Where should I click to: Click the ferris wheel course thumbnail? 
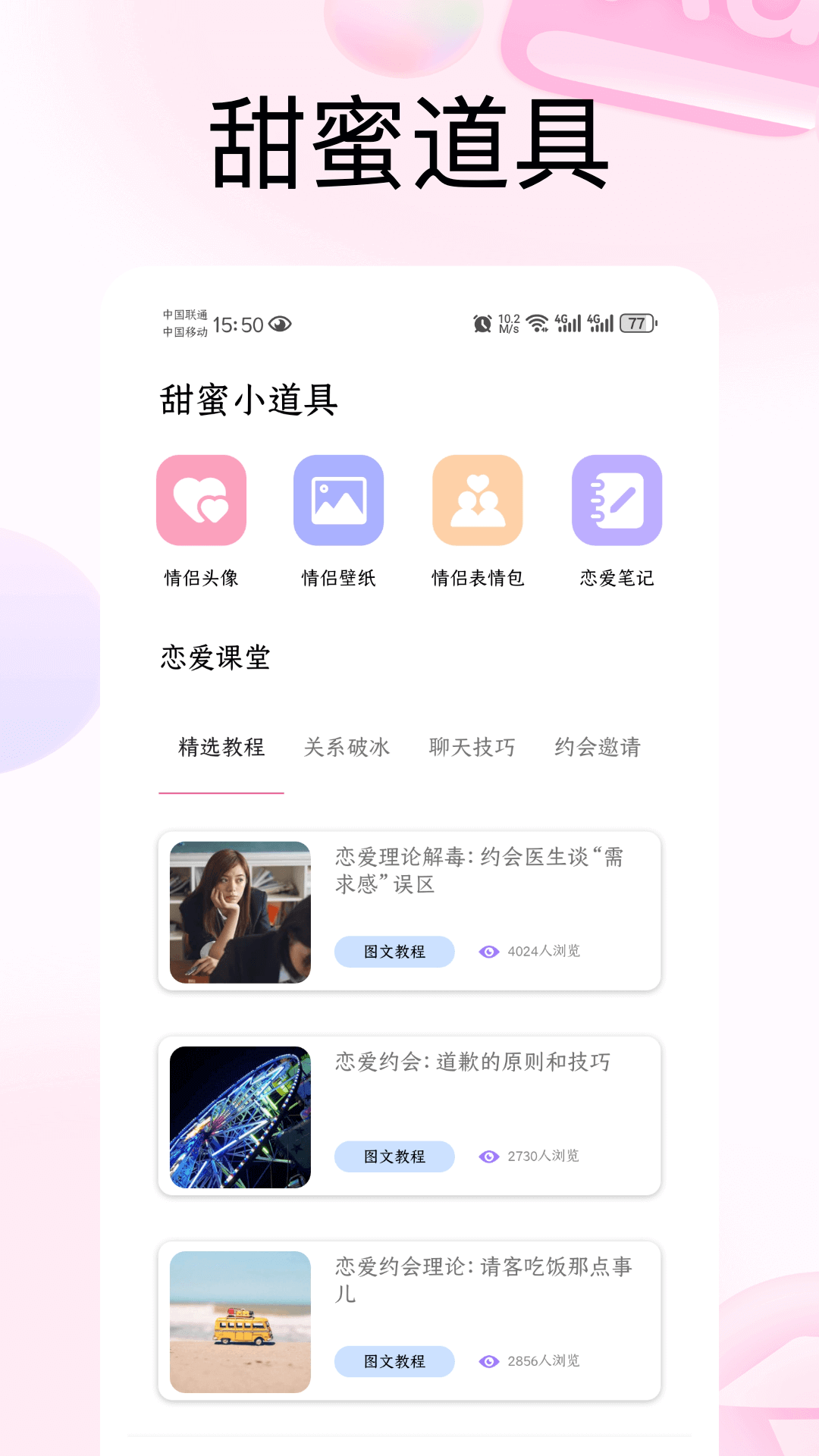coord(240,1115)
